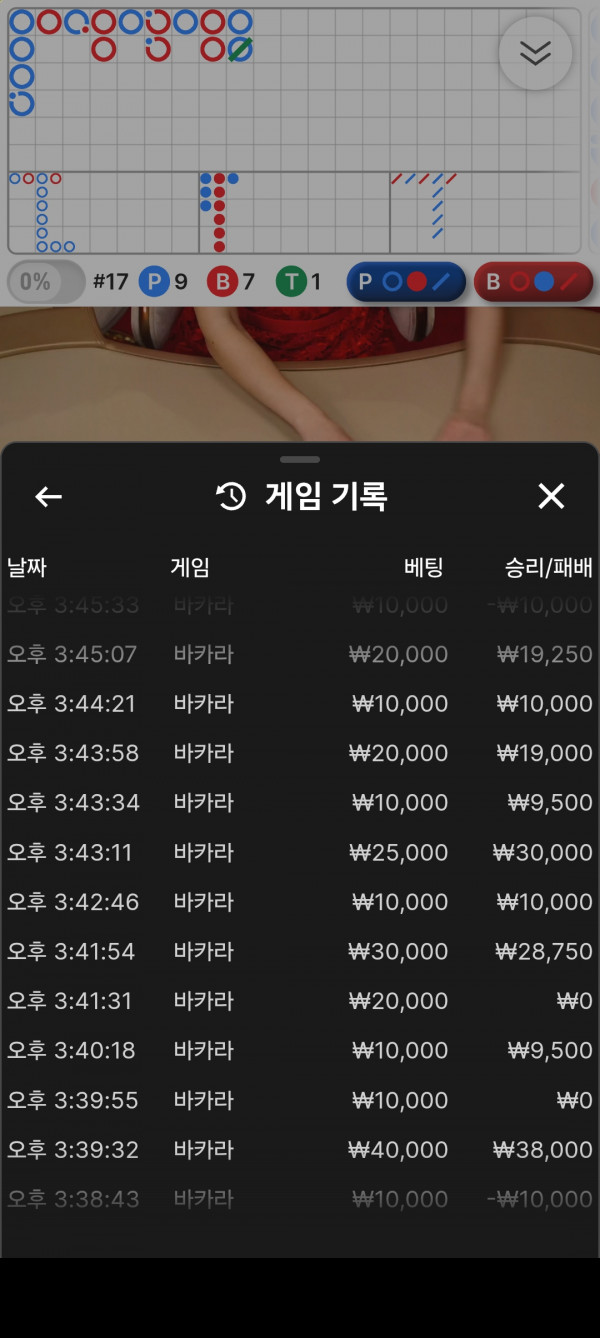Toggle the 0% statistics switch
The image size is (600, 1338).
click(46, 282)
